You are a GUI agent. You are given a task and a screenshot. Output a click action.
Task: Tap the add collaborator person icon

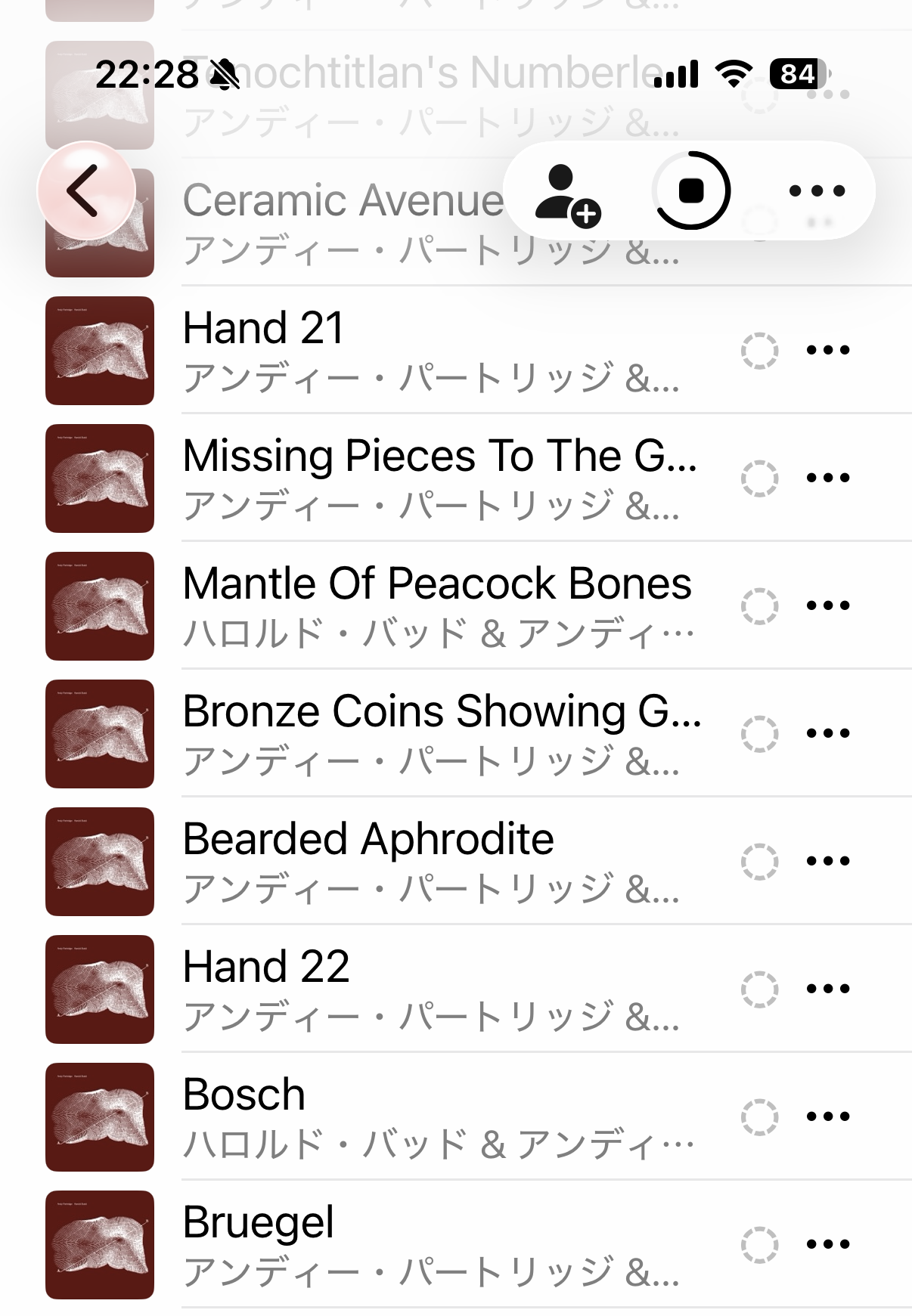click(x=566, y=192)
